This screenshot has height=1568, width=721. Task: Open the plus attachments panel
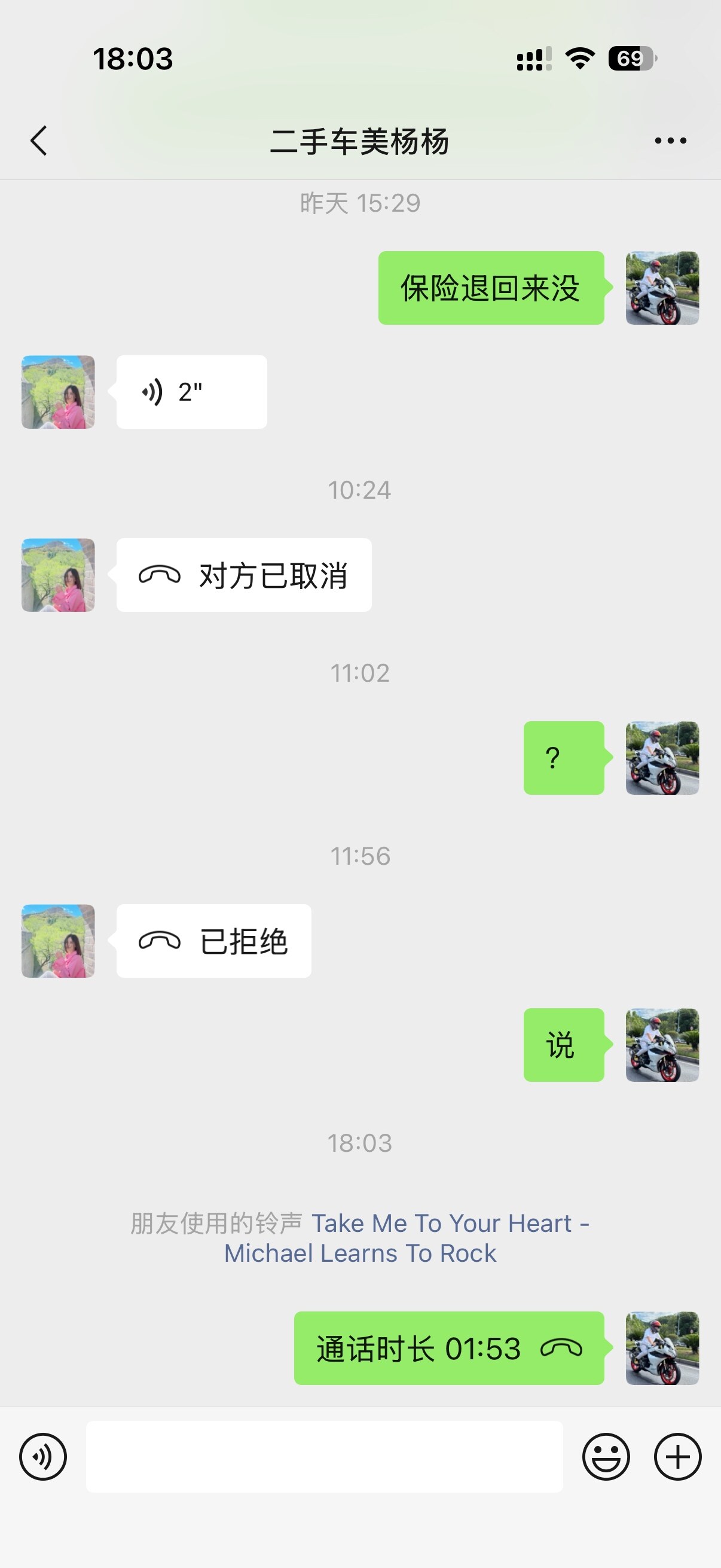pos(677,1457)
